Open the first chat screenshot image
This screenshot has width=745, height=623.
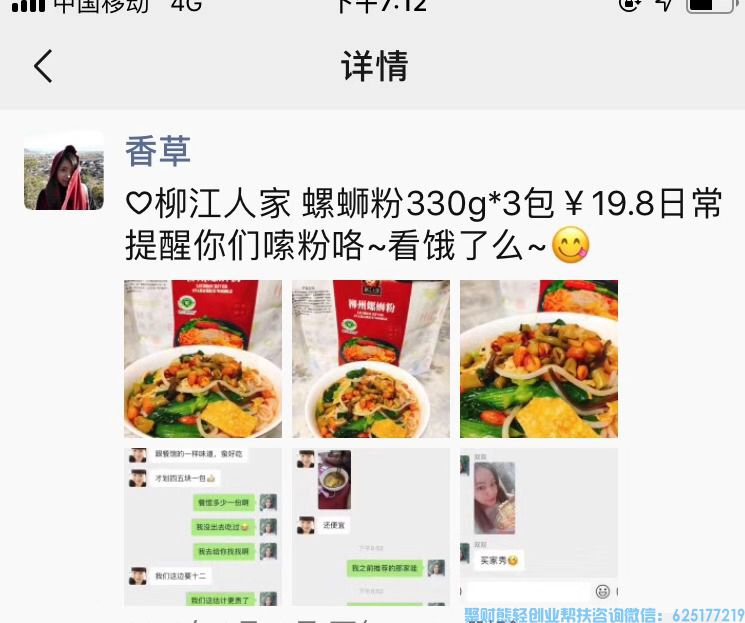pyautogui.click(x=203, y=526)
